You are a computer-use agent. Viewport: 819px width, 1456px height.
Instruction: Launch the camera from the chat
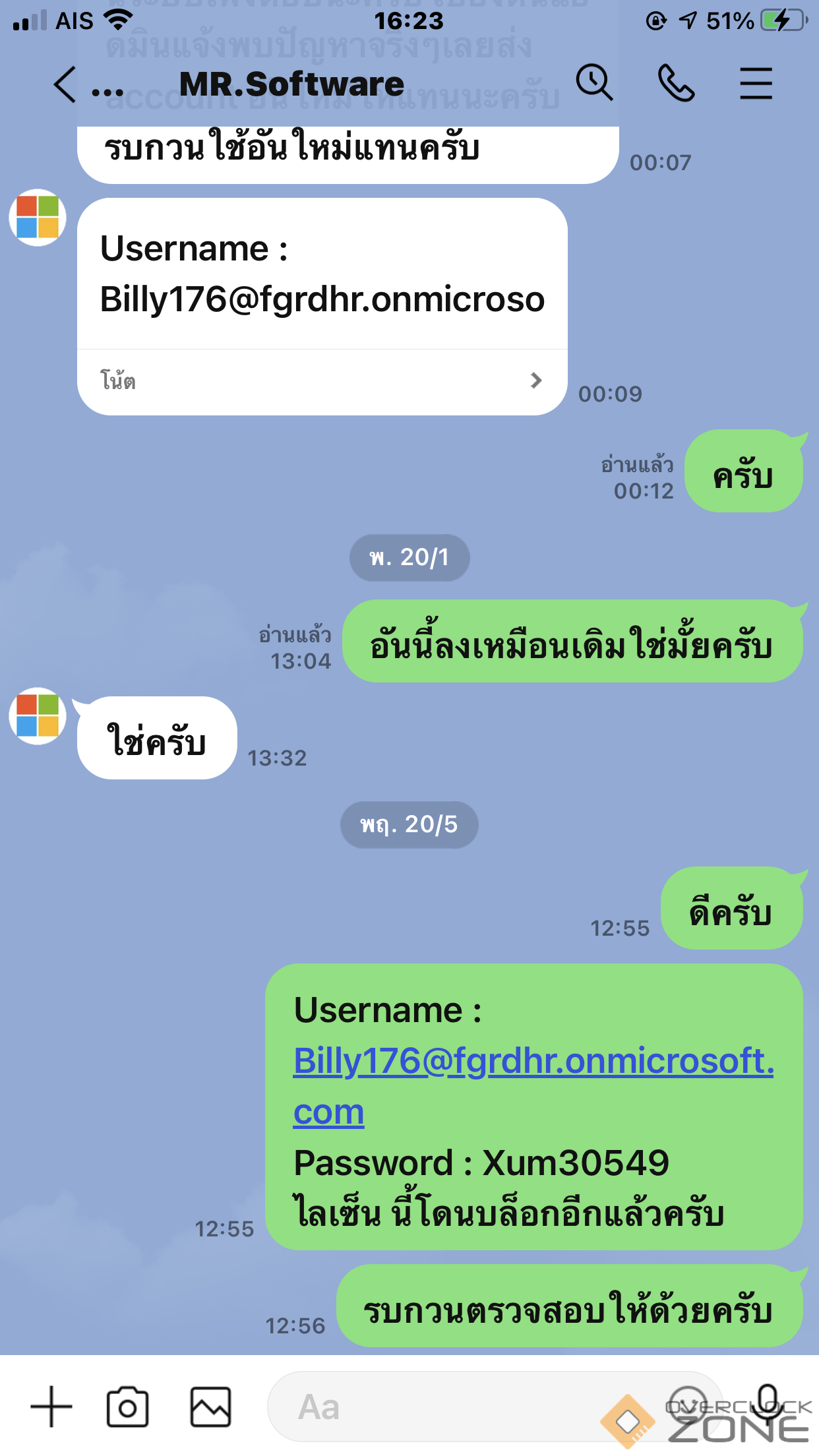point(127,1407)
